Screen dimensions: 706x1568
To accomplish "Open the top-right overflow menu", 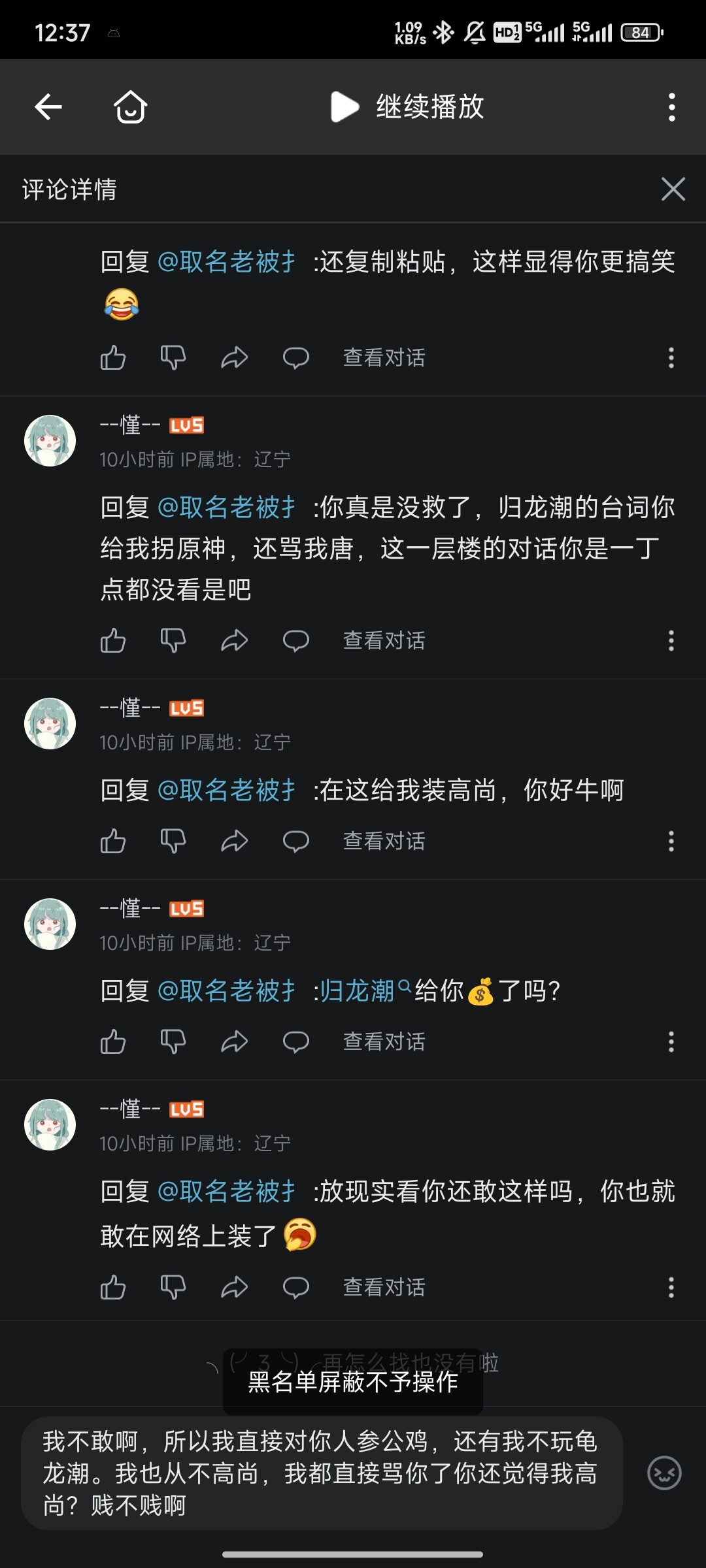I will (x=671, y=107).
